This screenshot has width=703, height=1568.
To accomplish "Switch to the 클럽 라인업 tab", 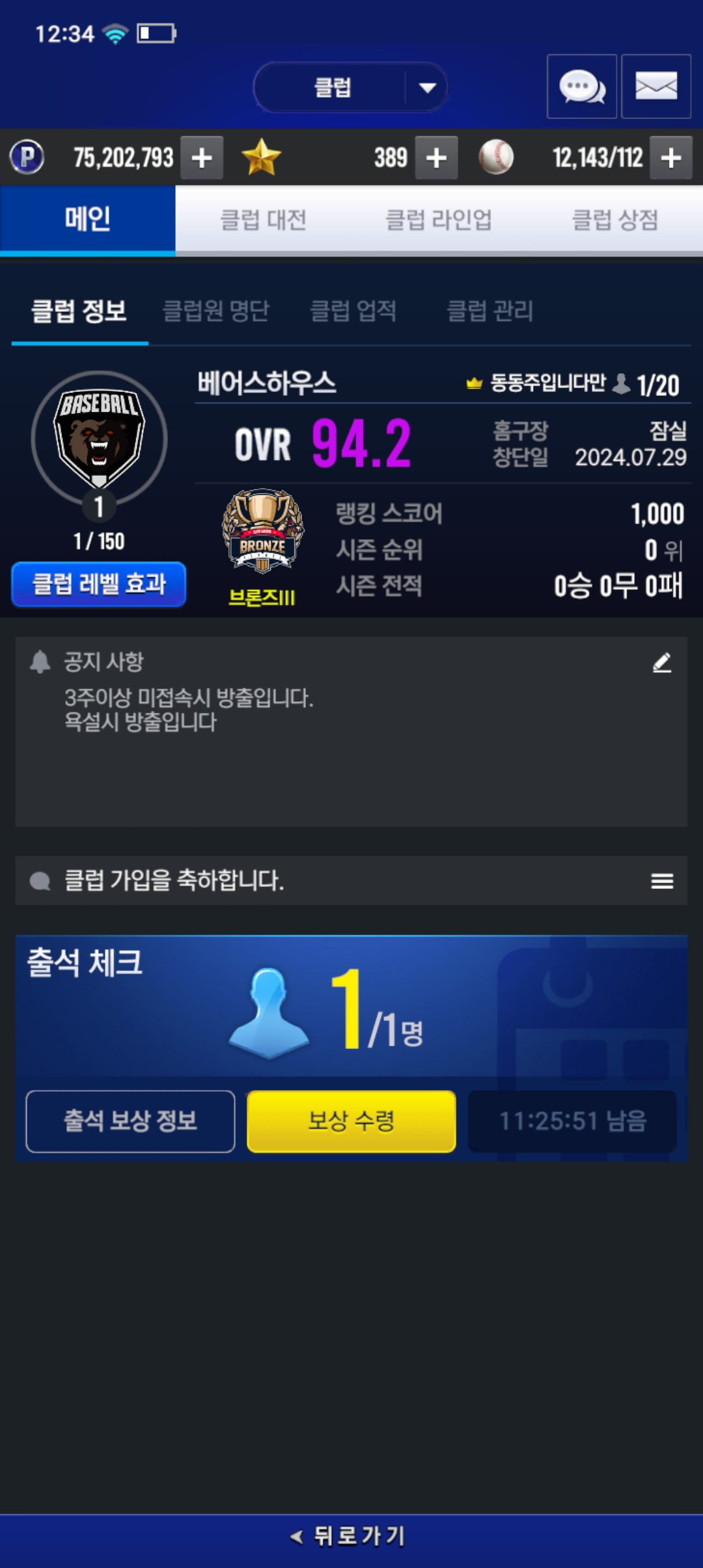I will (x=438, y=220).
